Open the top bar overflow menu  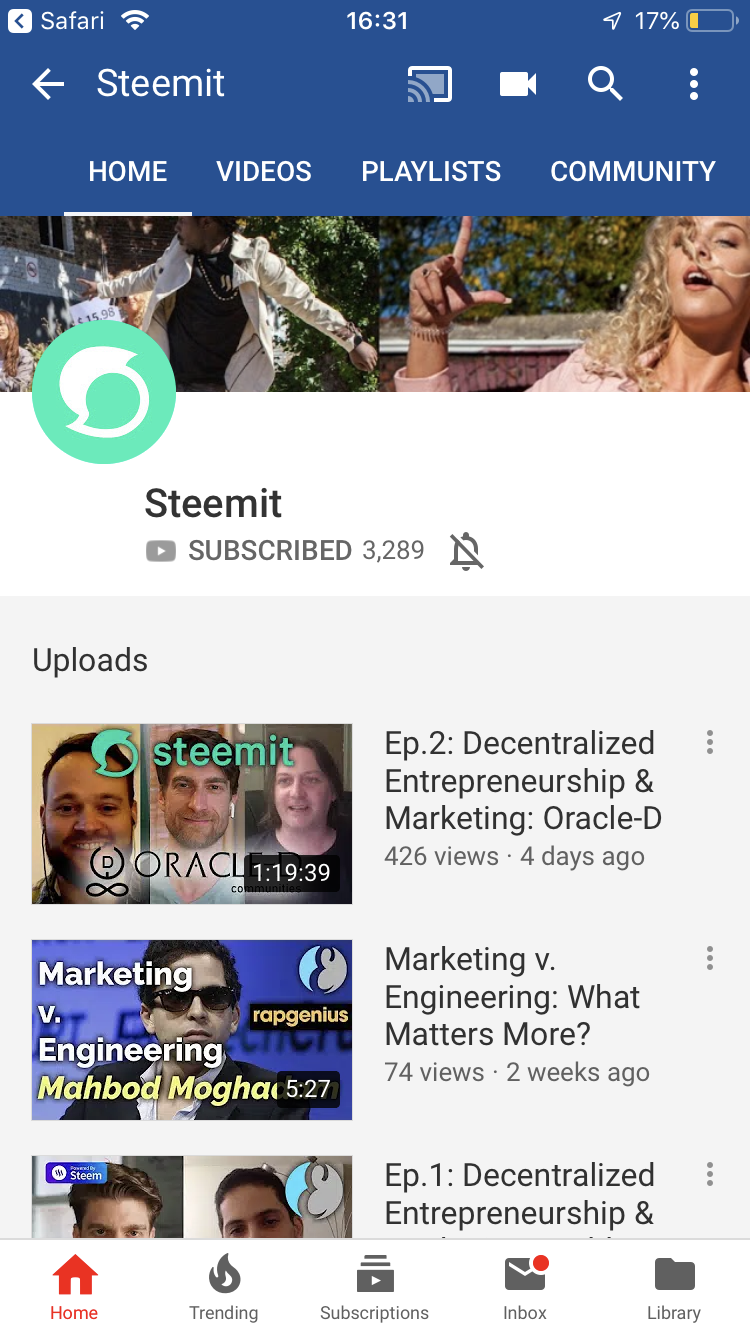(x=694, y=84)
